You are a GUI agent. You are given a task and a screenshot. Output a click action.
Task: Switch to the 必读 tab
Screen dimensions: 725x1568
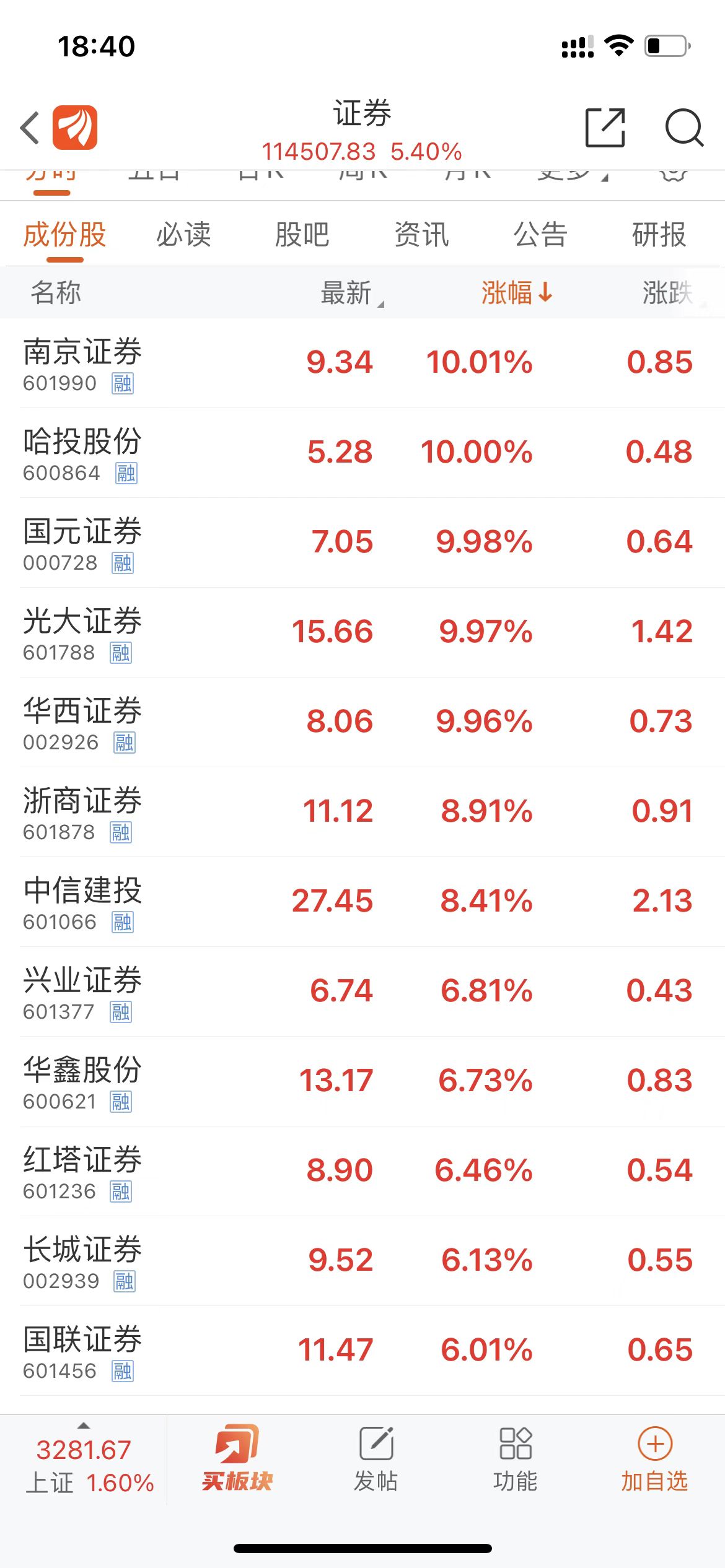183,235
